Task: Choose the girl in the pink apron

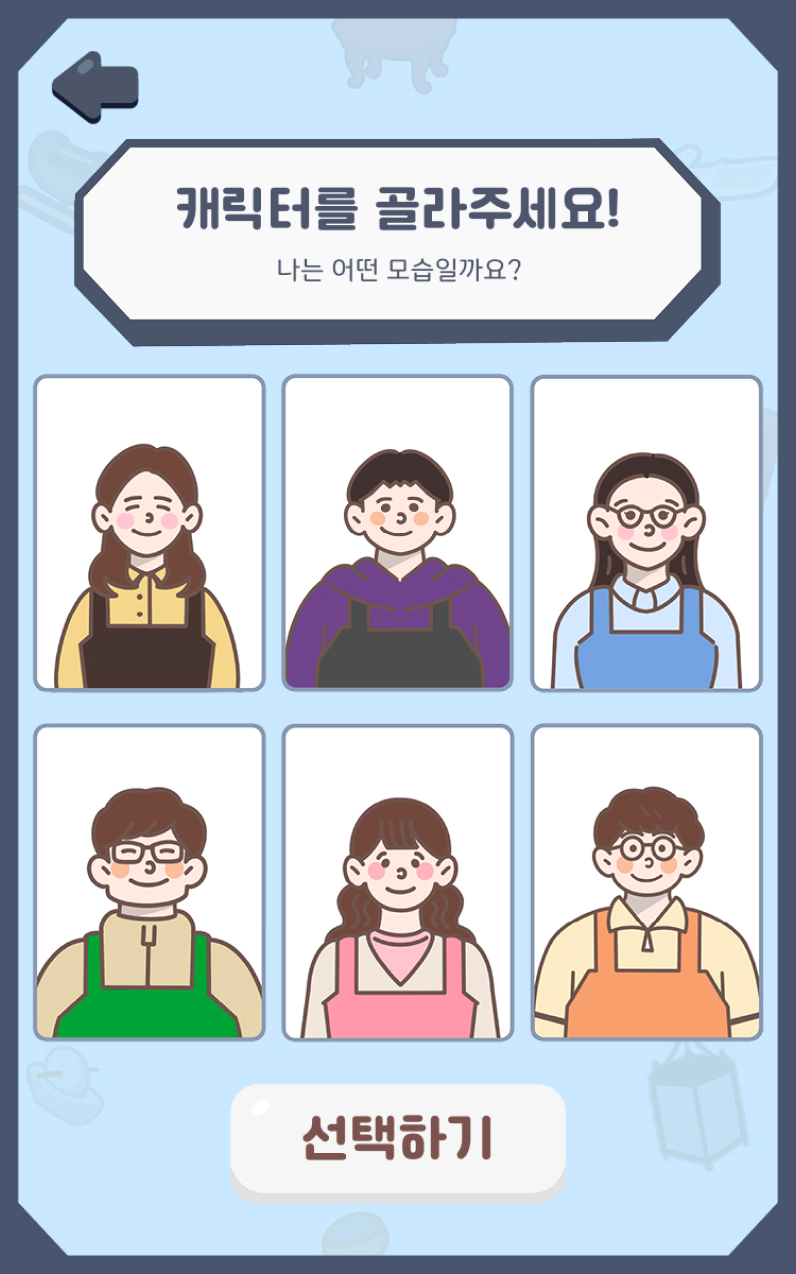Action: (398, 882)
